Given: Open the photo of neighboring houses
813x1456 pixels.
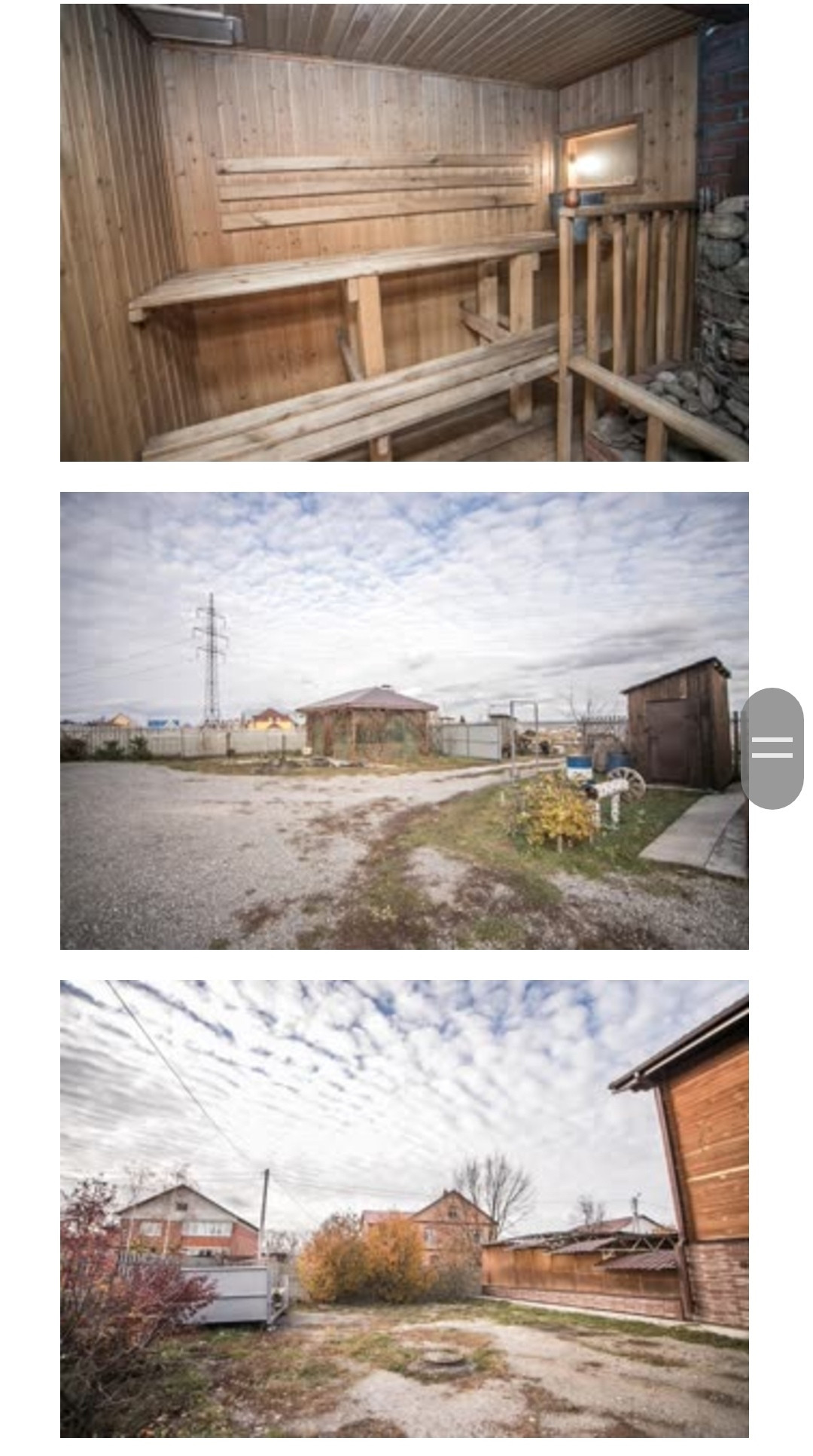Looking at the screenshot, I should coord(404,1208).
